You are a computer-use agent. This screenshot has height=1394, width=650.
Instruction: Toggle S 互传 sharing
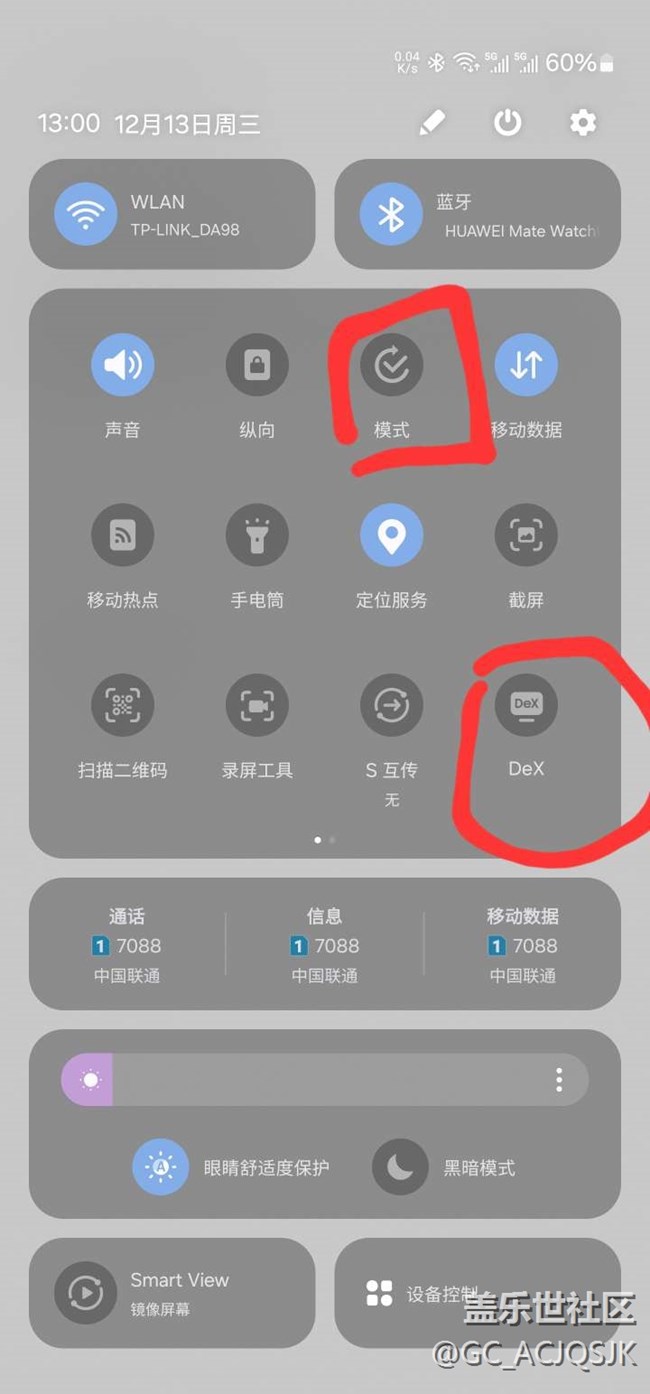(x=392, y=705)
